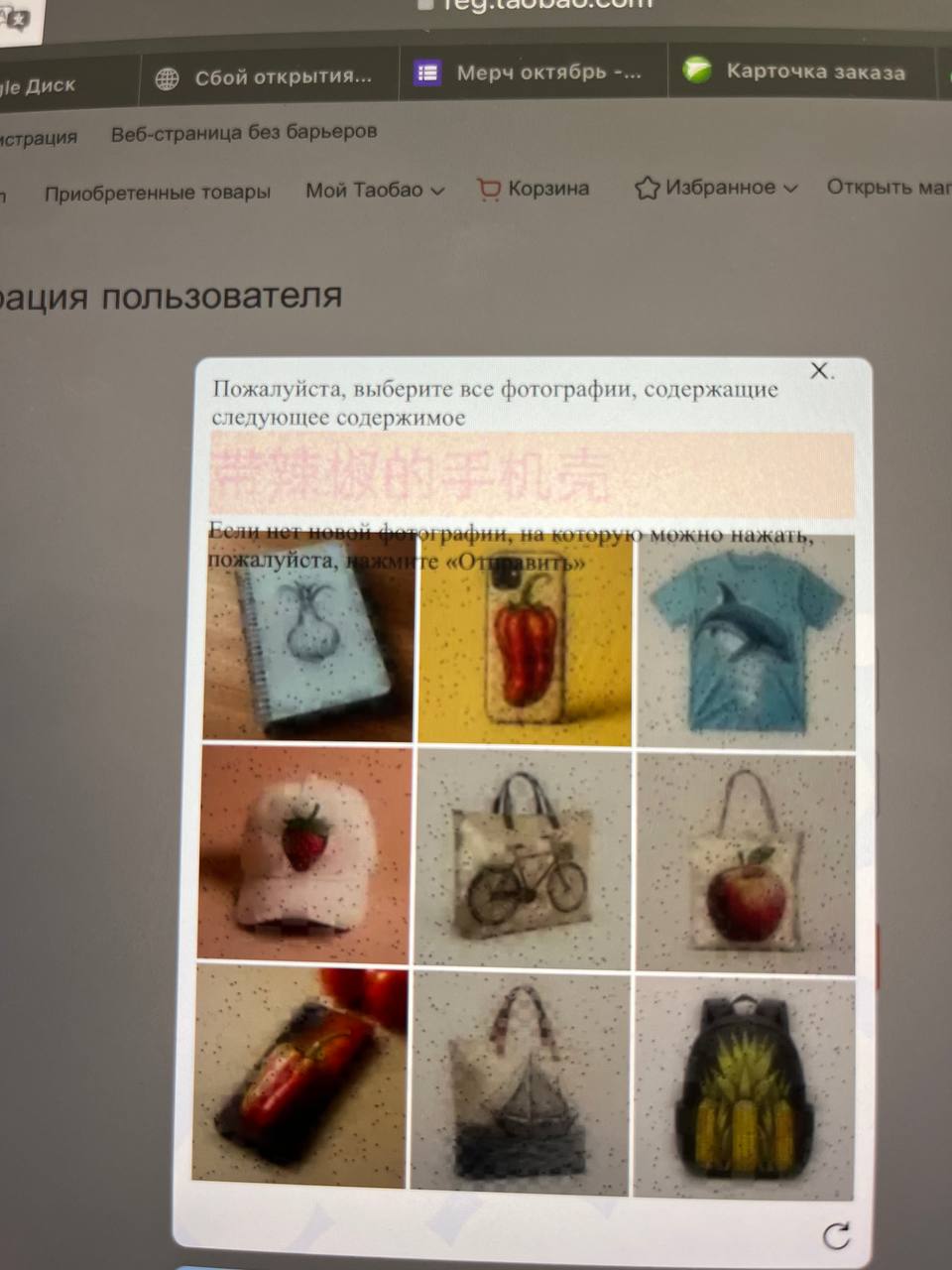Image resolution: width=952 pixels, height=1270 pixels.
Task: Click the Избранное star icon
Action: 648,187
